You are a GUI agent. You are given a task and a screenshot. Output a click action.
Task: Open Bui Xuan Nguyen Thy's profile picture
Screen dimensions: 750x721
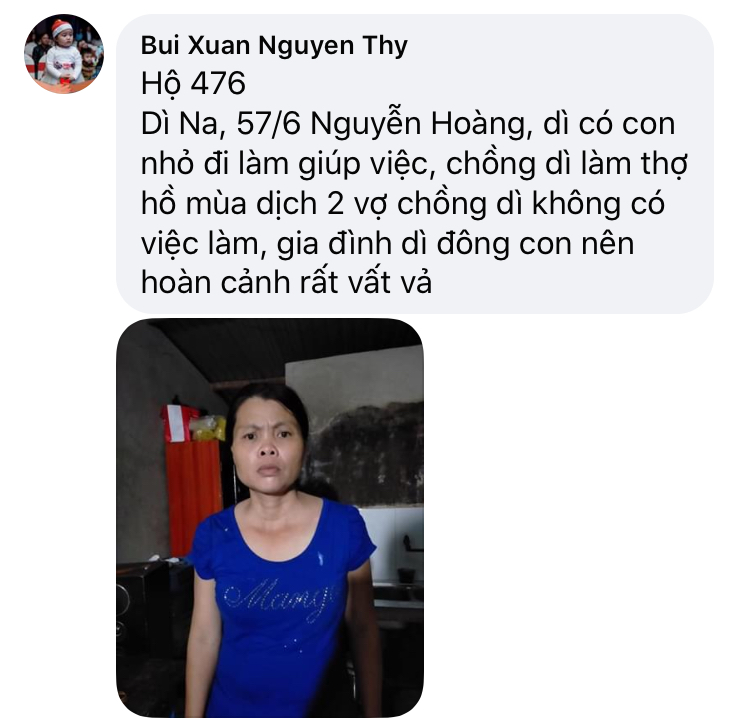click(x=64, y=54)
